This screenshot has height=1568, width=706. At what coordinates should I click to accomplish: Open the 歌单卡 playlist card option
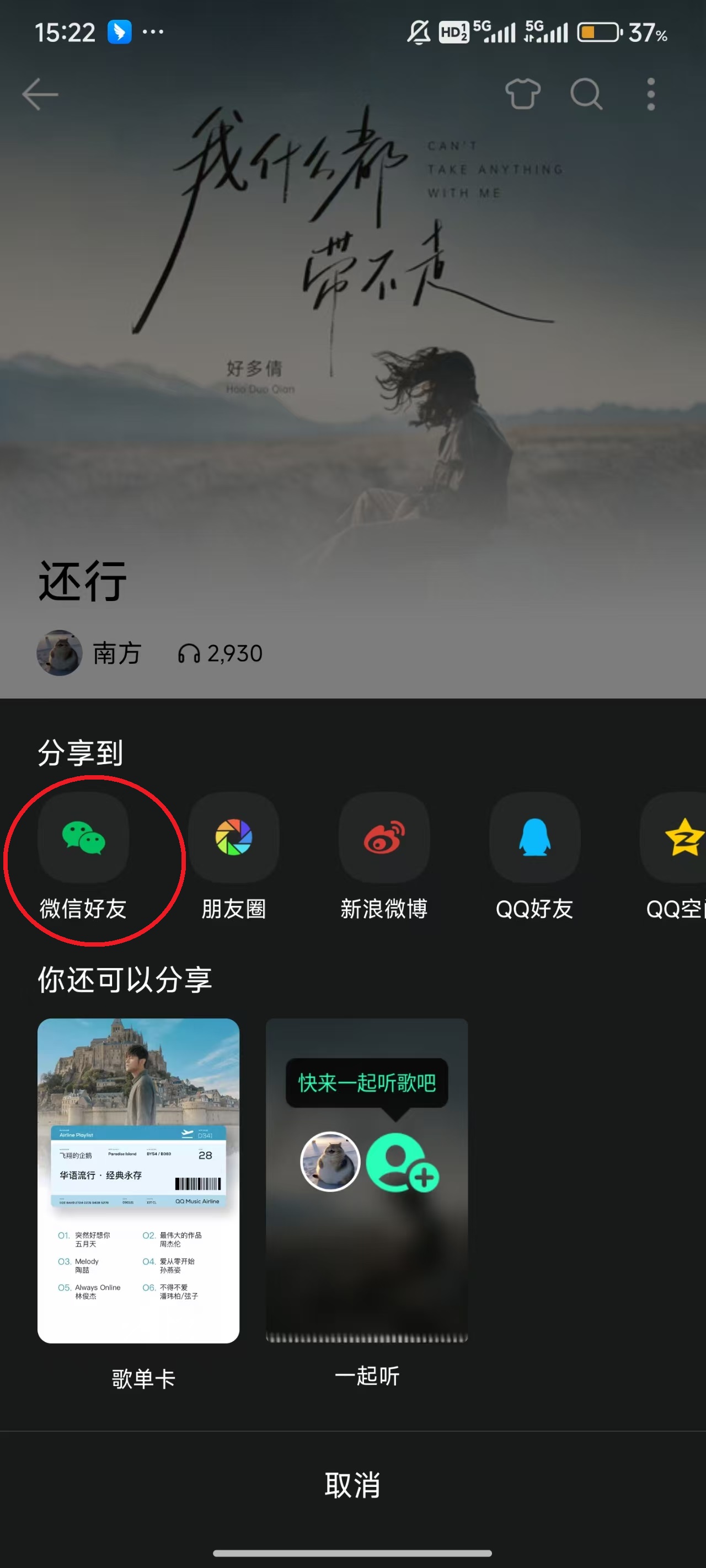pos(138,1181)
